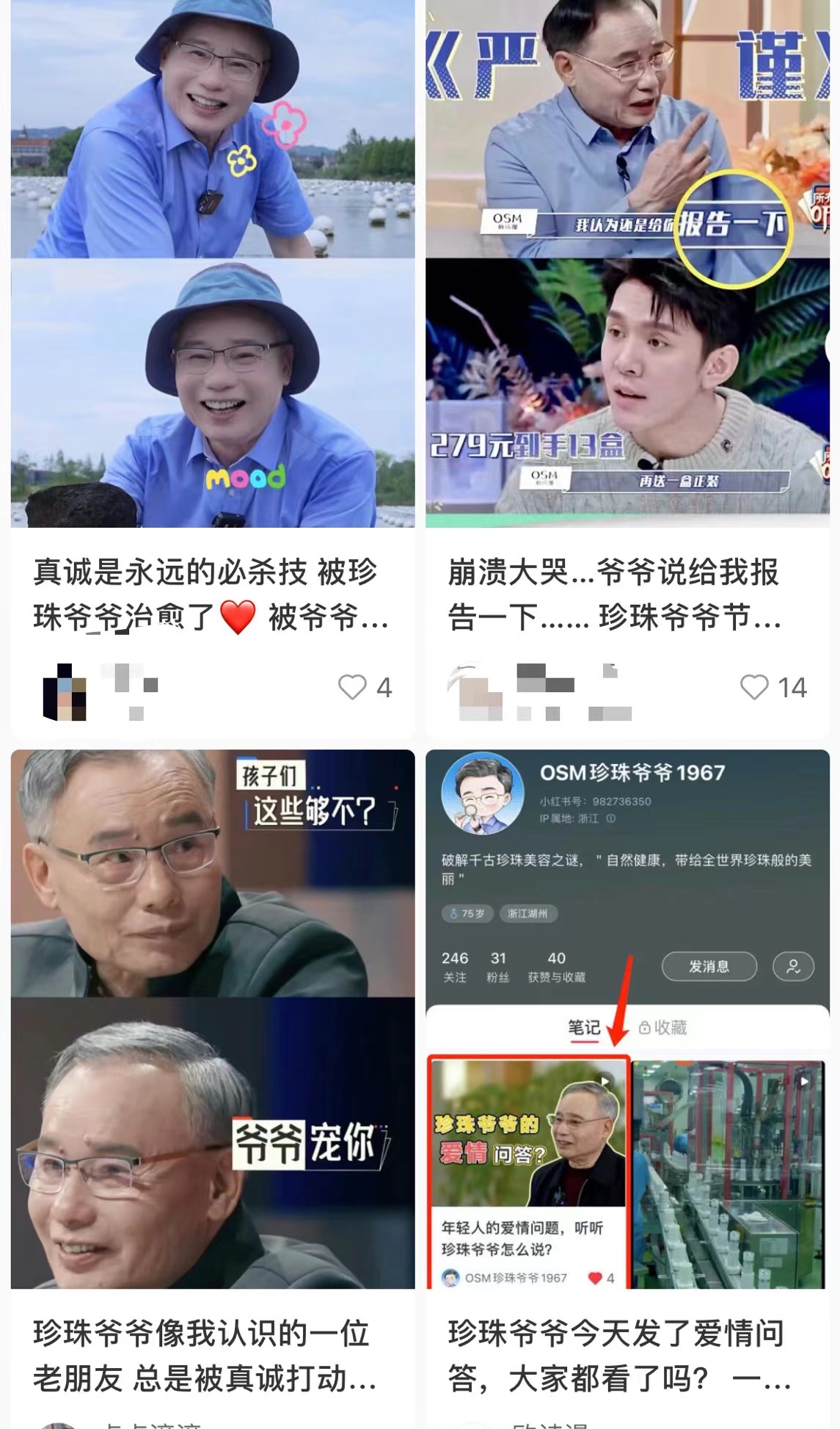Like the post '崩溃大哭' with 14 likes

[754, 688]
